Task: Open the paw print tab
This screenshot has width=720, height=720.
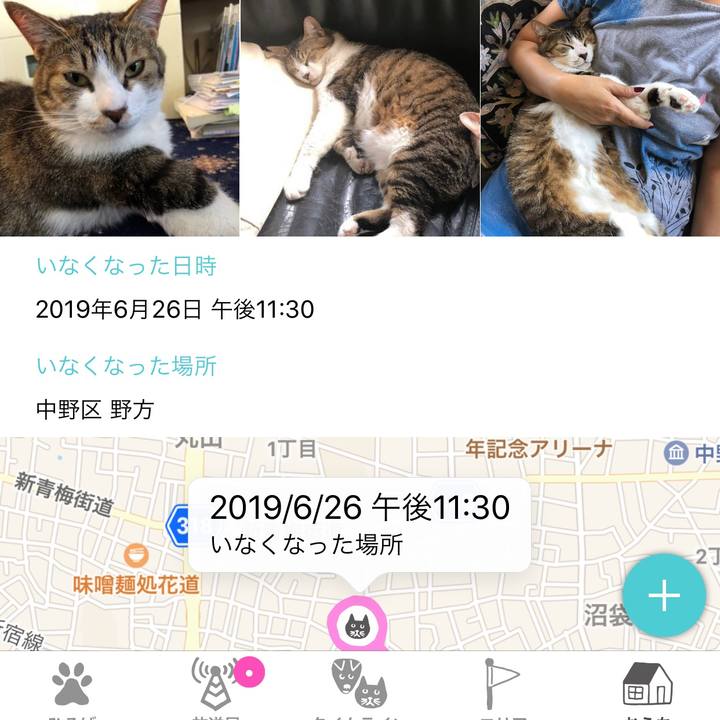Action: click(x=72, y=686)
